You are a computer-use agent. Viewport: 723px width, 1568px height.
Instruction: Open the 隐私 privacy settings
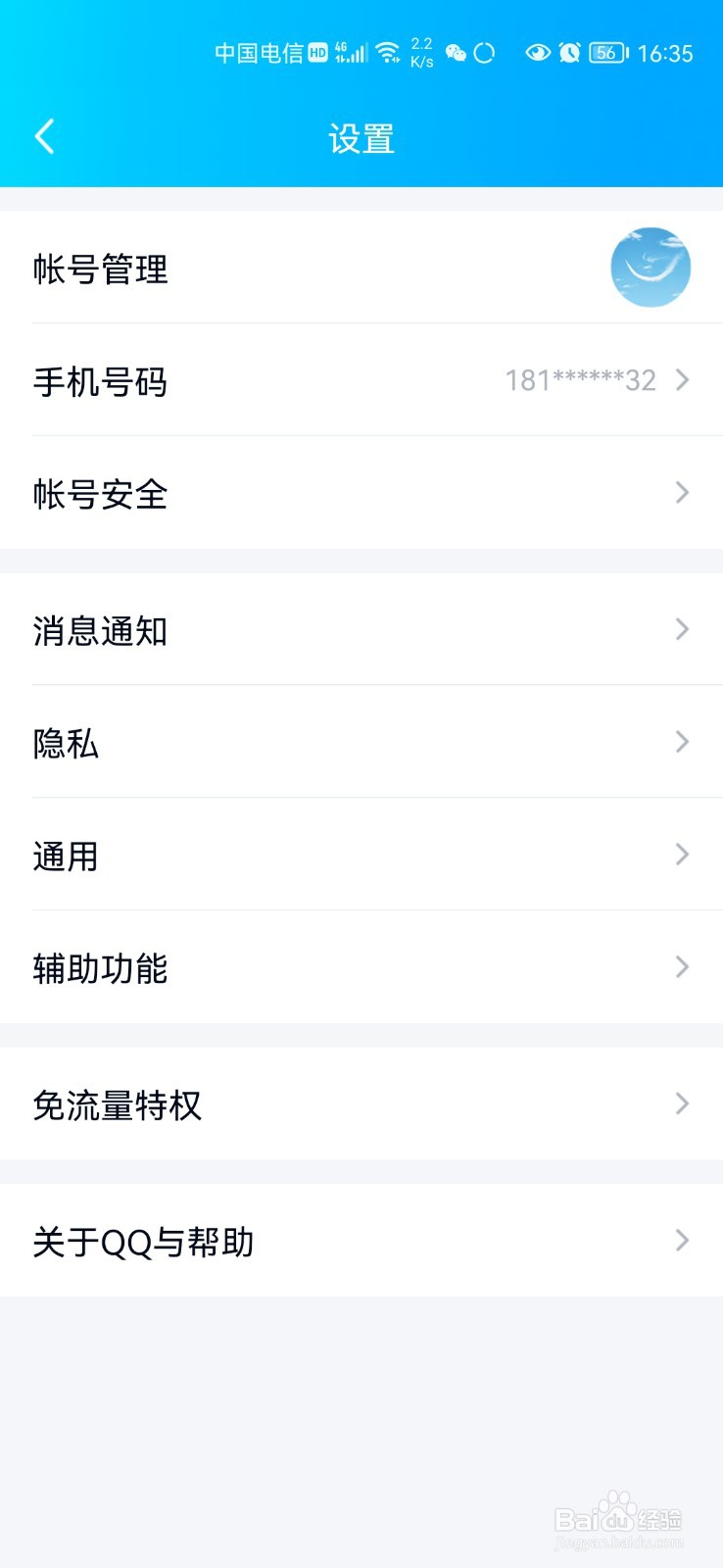[65, 743]
